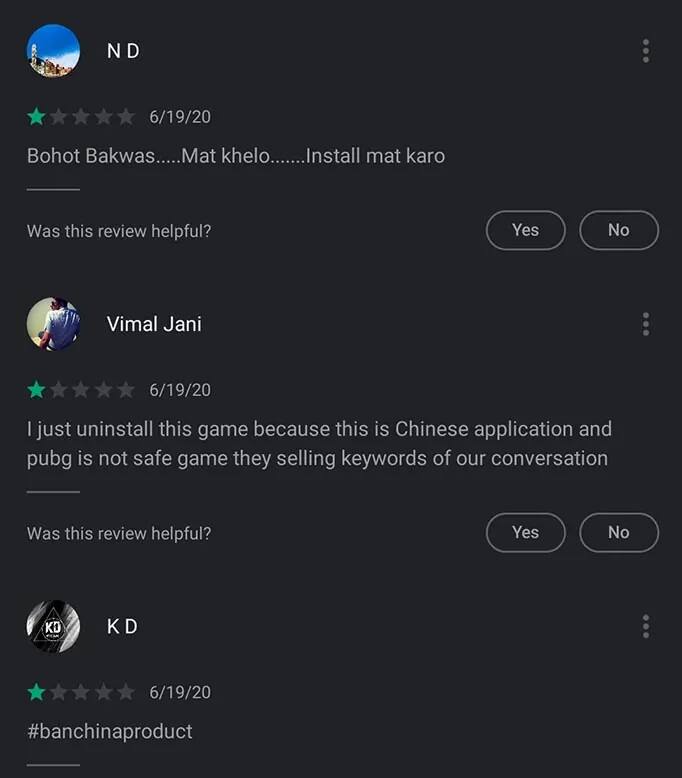The image size is (682, 778).
Task: Mark Vimal Jani's review helpful with Yes
Action: pos(525,532)
